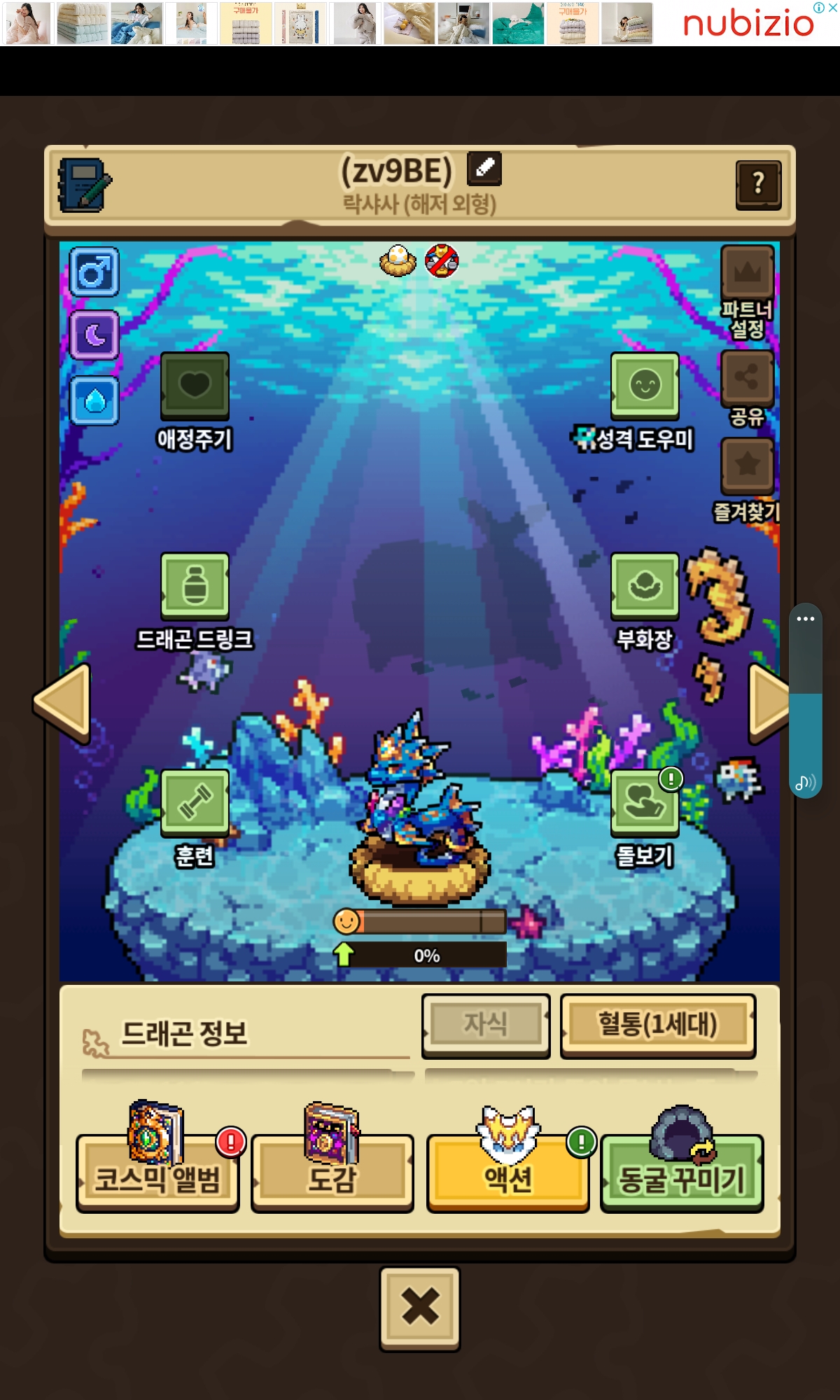Edit the dragon's name with the pencil icon
The image size is (840, 1400).
tap(484, 168)
